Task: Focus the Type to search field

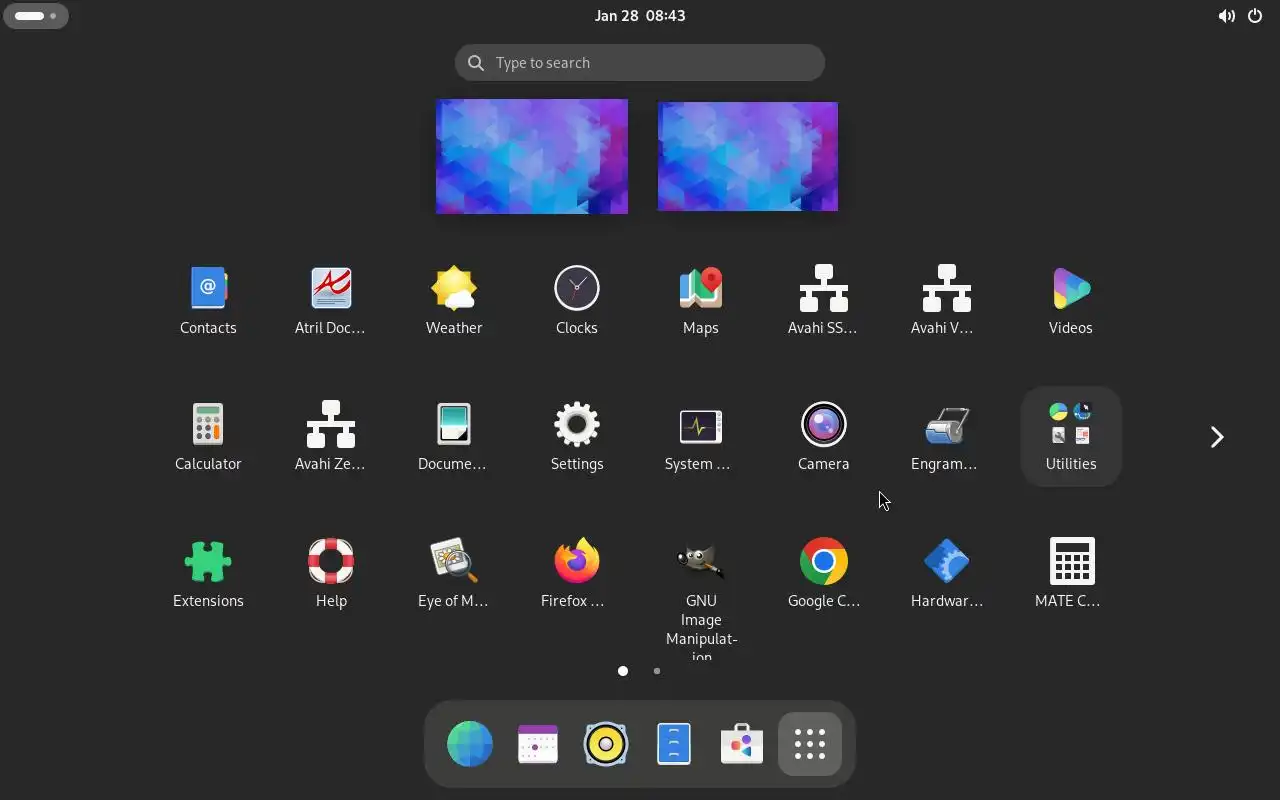Action: [x=640, y=63]
